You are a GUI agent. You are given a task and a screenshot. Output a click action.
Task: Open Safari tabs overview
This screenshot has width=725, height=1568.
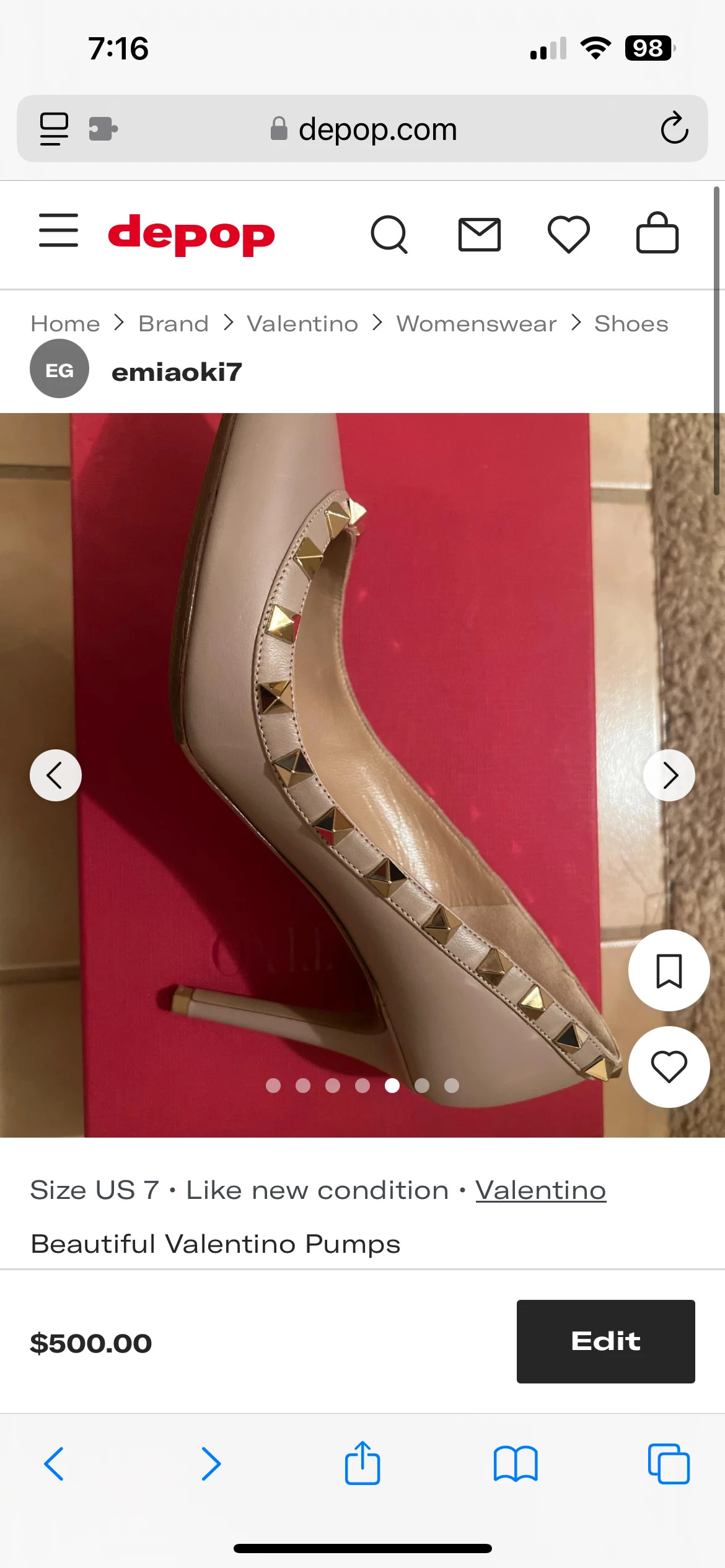point(669,1464)
